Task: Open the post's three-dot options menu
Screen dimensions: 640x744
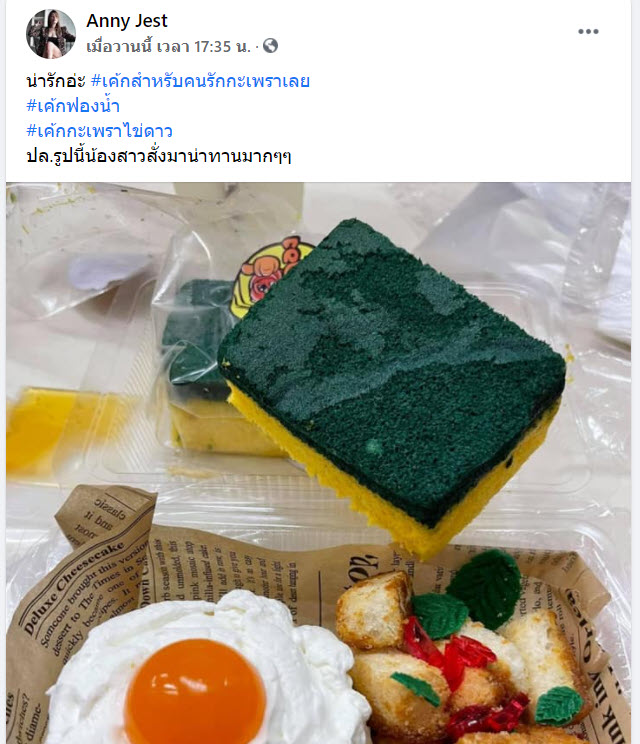Action: [588, 32]
